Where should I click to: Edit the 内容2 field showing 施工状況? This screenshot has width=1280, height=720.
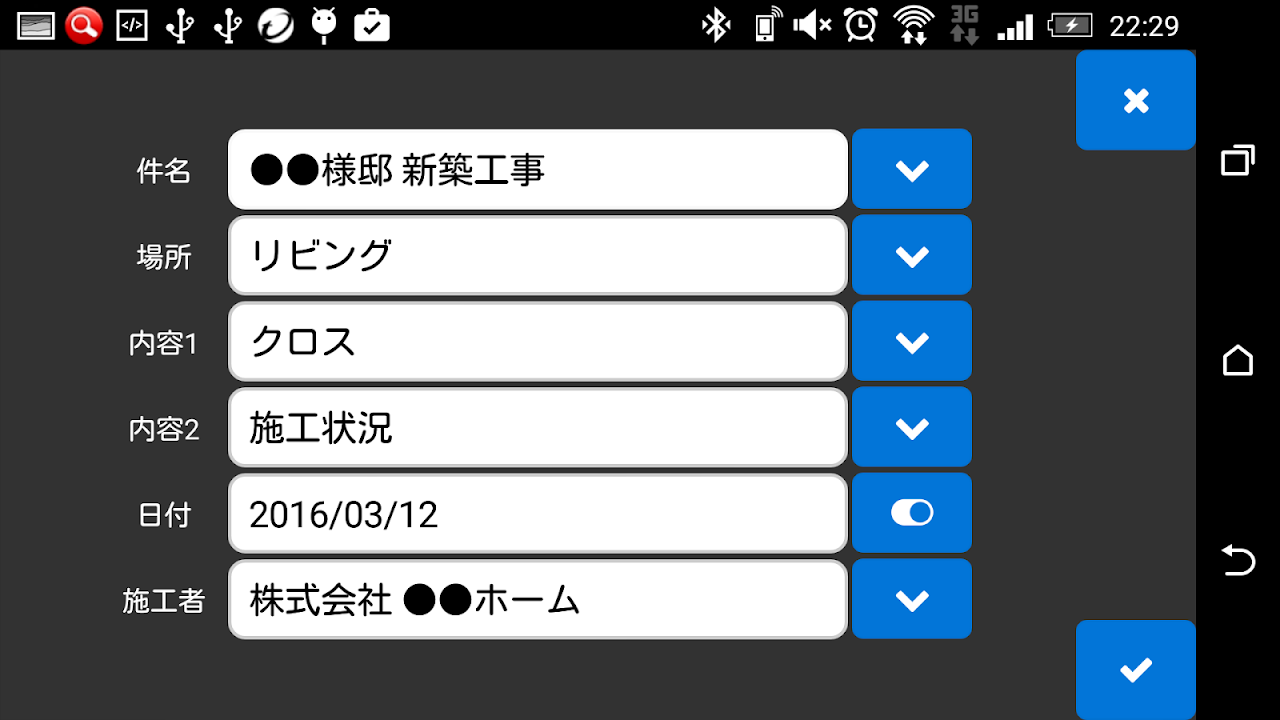click(x=537, y=428)
